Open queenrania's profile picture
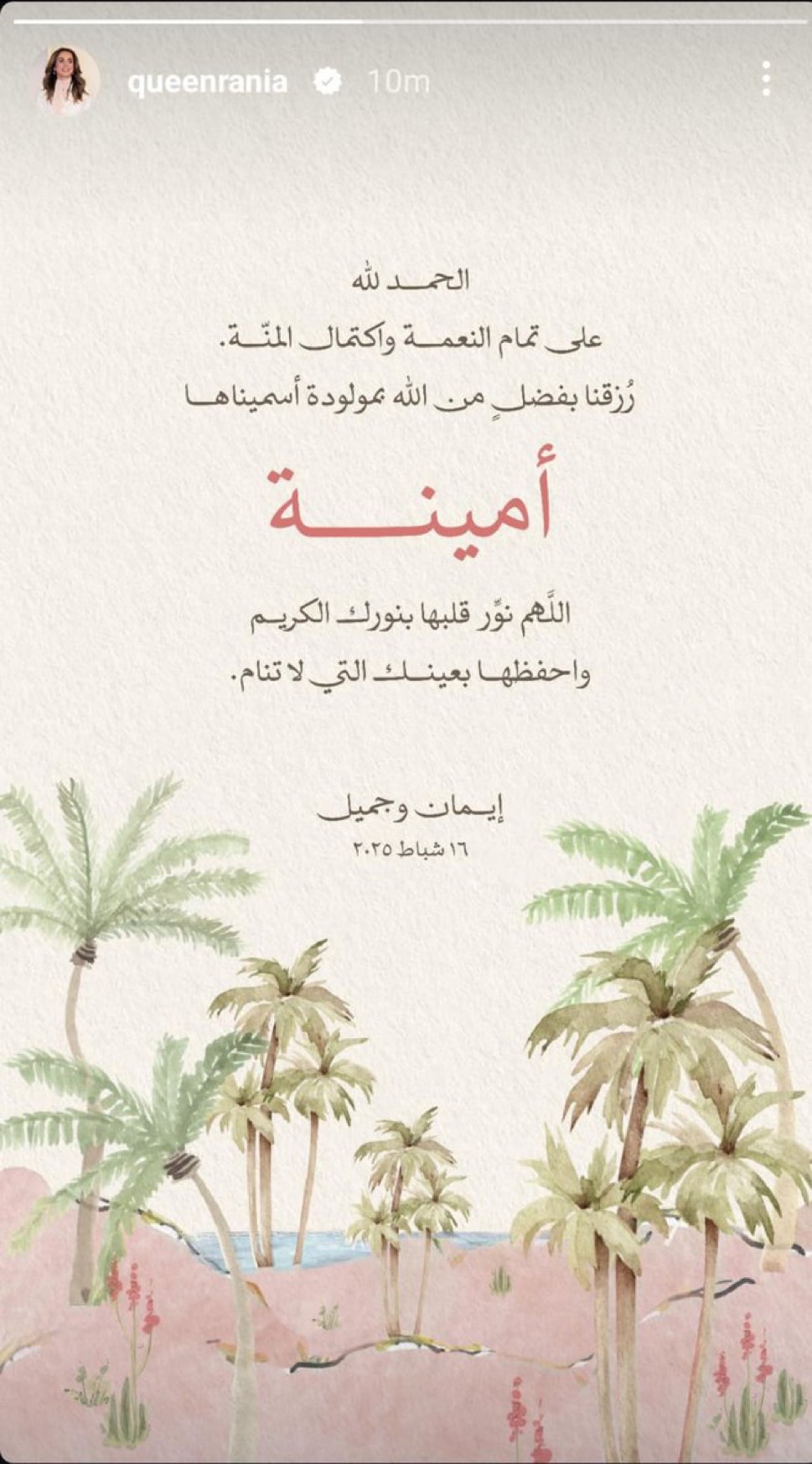 pos(68,82)
